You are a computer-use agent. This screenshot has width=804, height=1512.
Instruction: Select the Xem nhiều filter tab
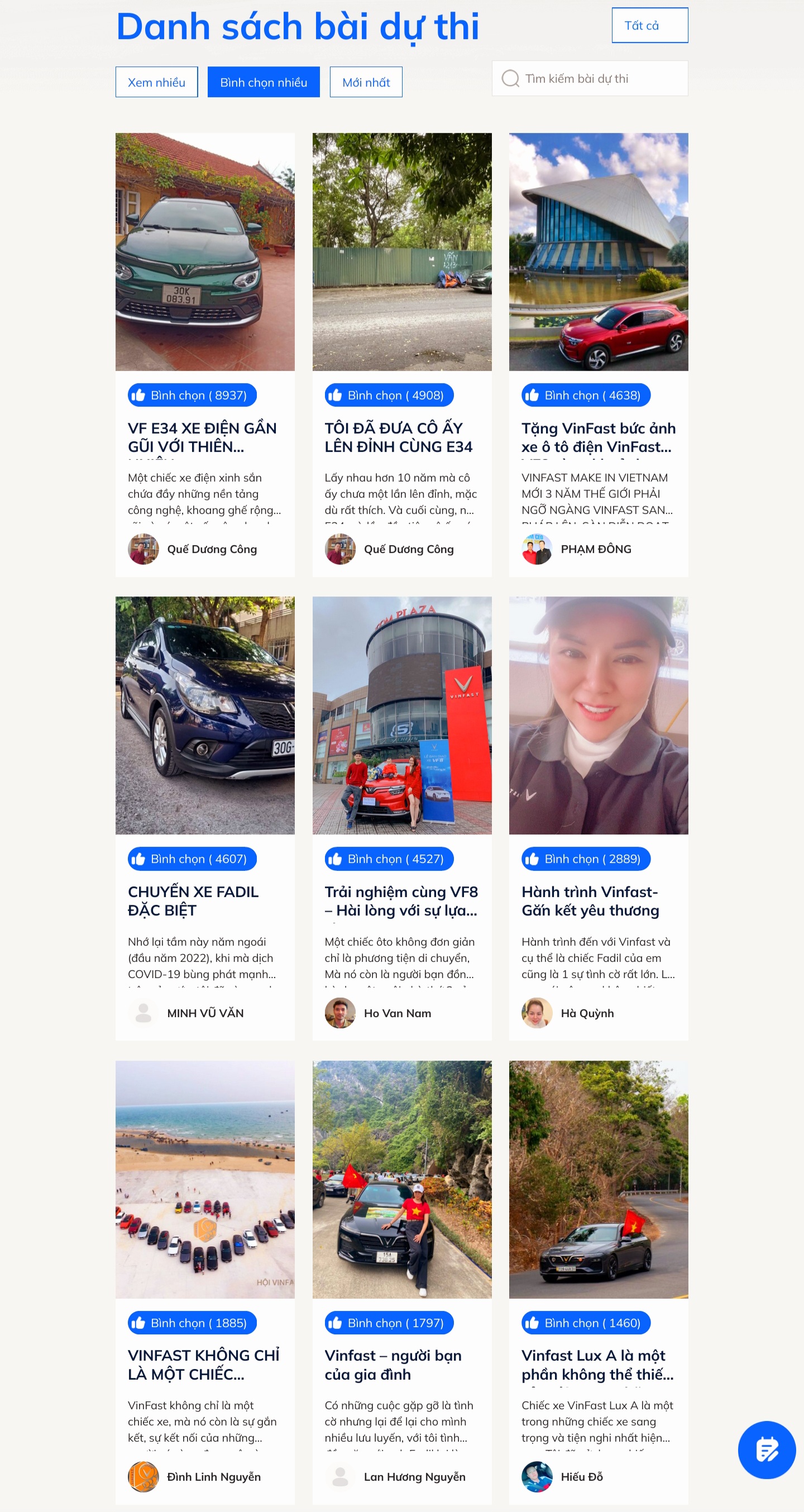[156, 82]
